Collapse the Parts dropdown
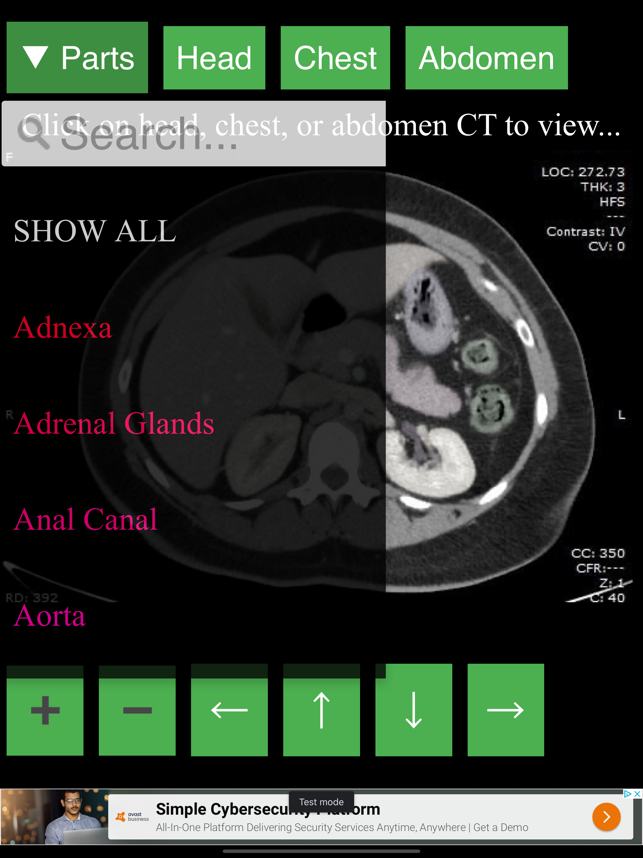 [x=77, y=58]
